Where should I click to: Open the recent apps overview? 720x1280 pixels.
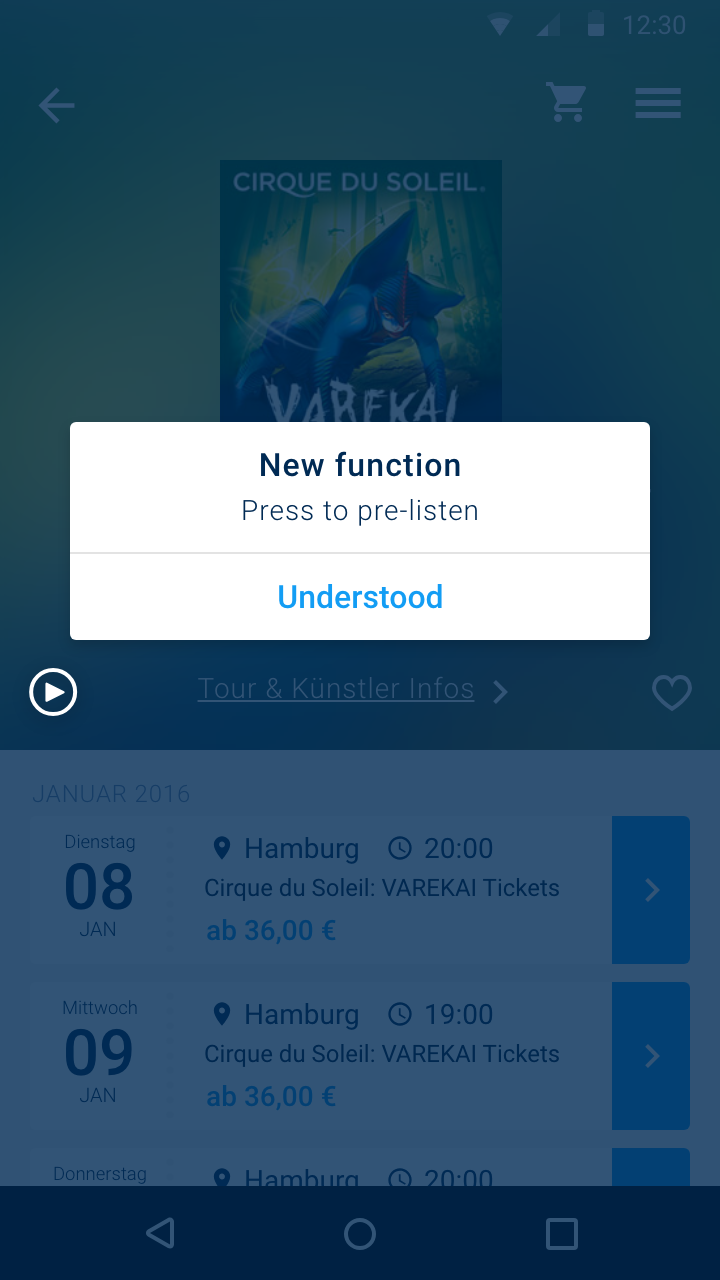pos(561,1234)
